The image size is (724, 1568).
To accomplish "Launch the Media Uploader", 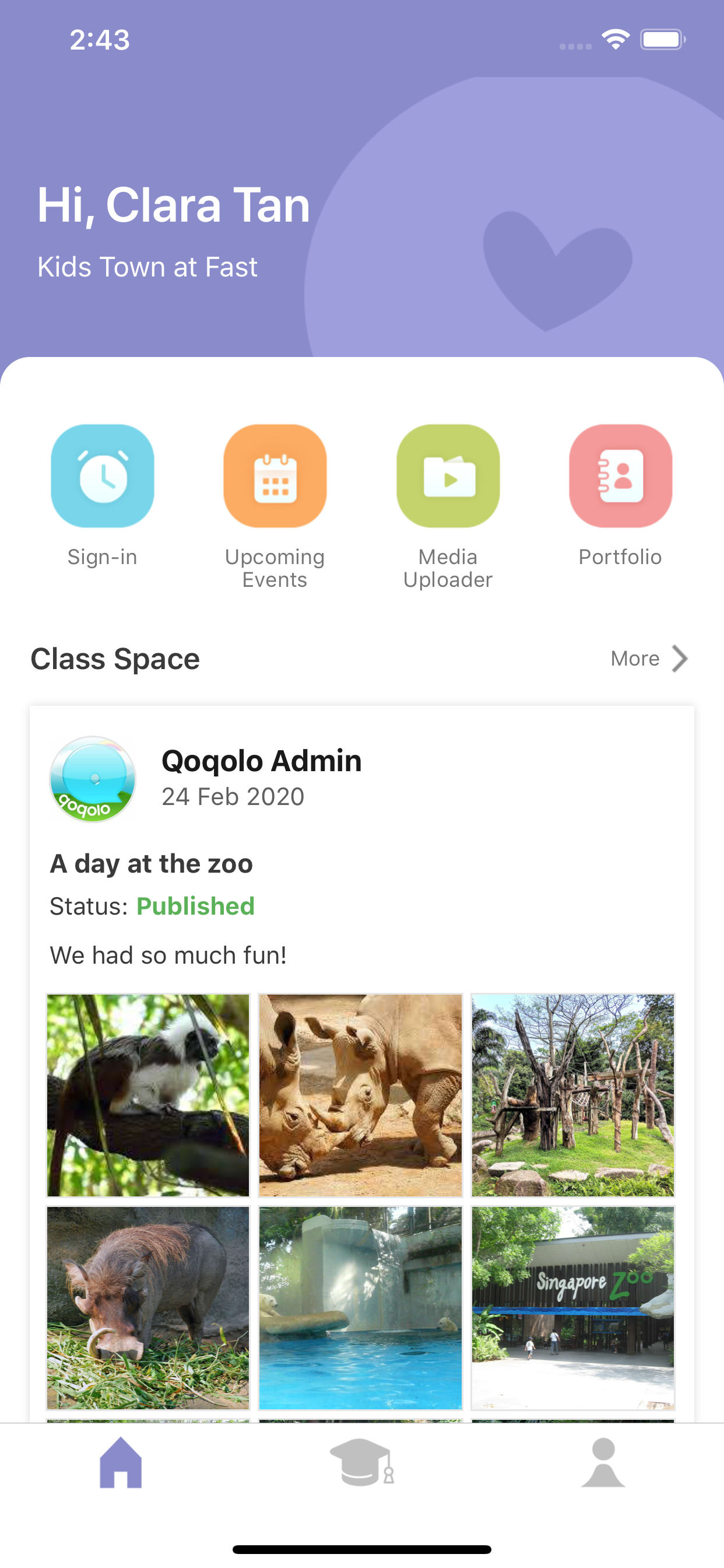I will [x=447, y=475].
